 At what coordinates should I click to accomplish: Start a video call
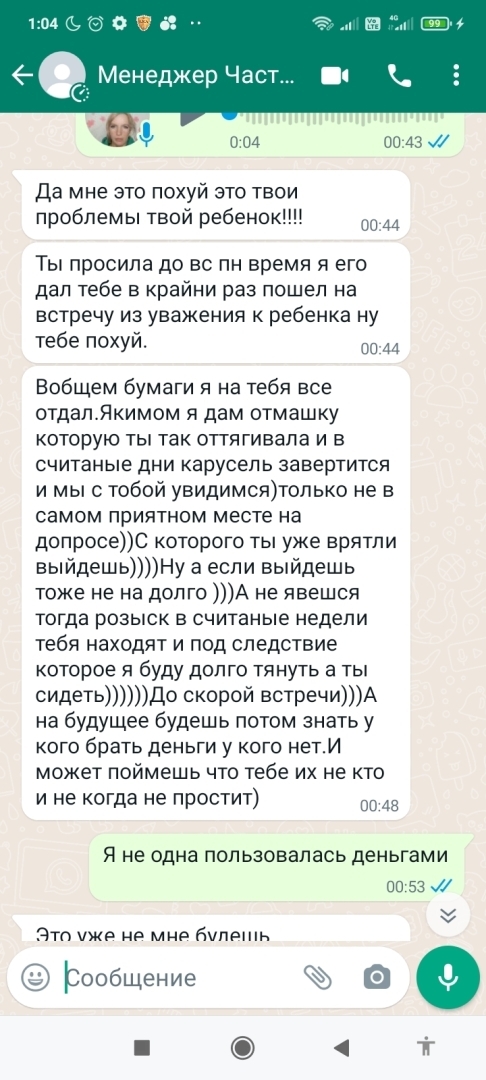tap(335, 76)
